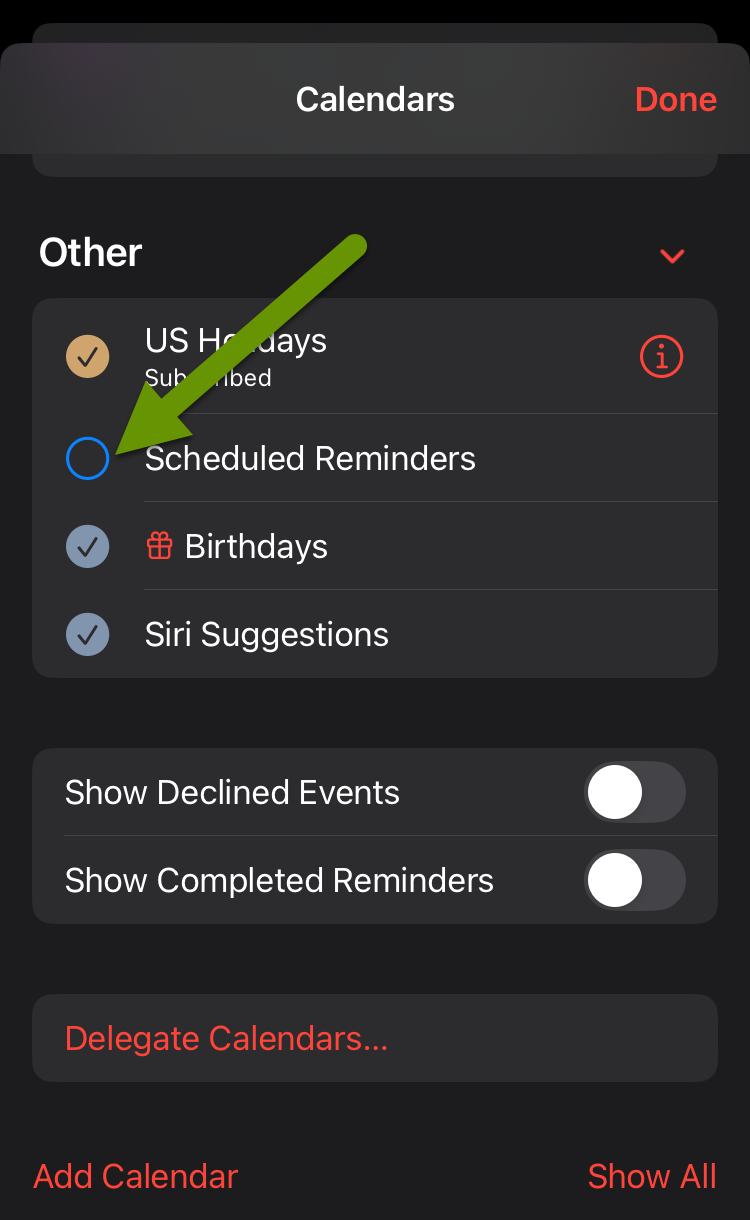Tap Add Calendar

(136, 1176)
